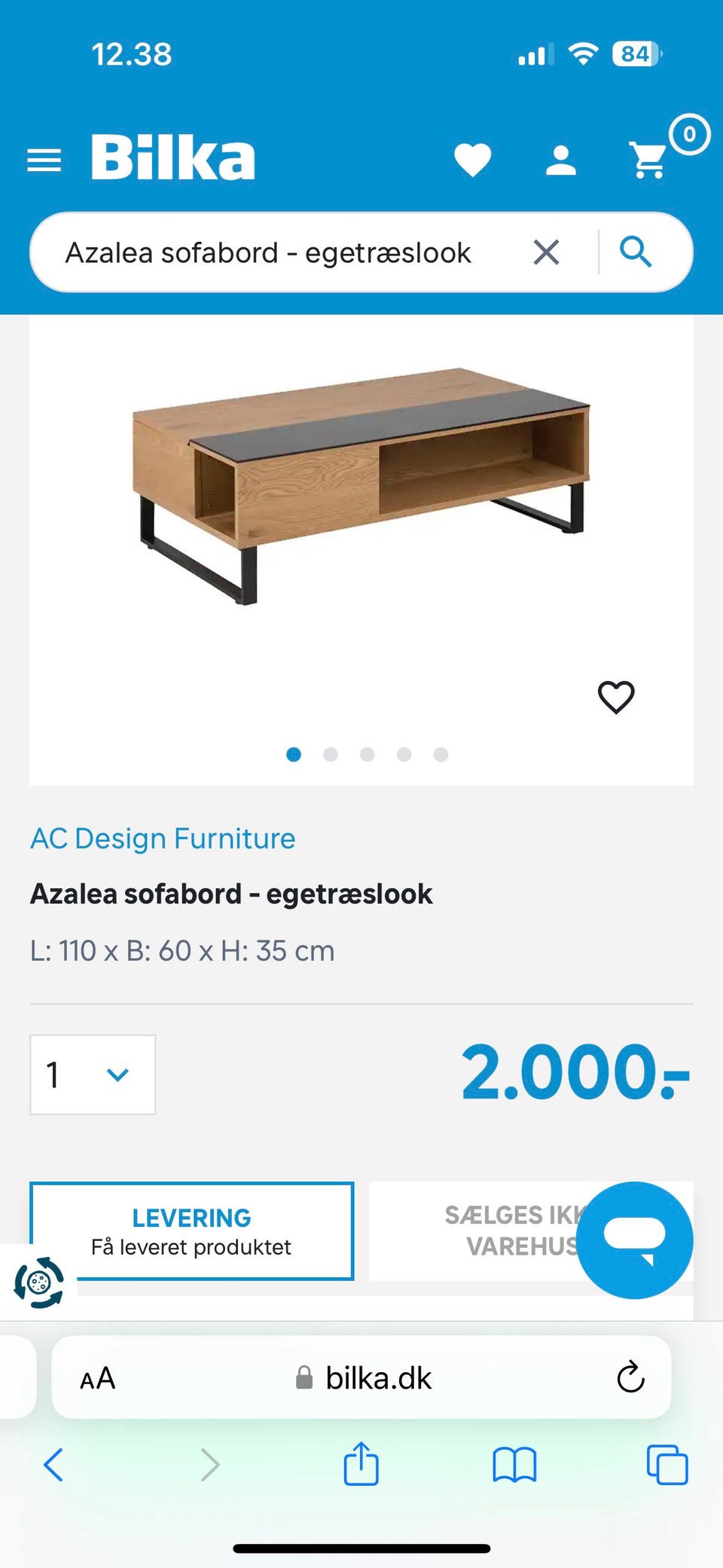Expand the quantity selector dropdown
This screenshot has height=1568, width=723.
click(x=92, y=1075)
